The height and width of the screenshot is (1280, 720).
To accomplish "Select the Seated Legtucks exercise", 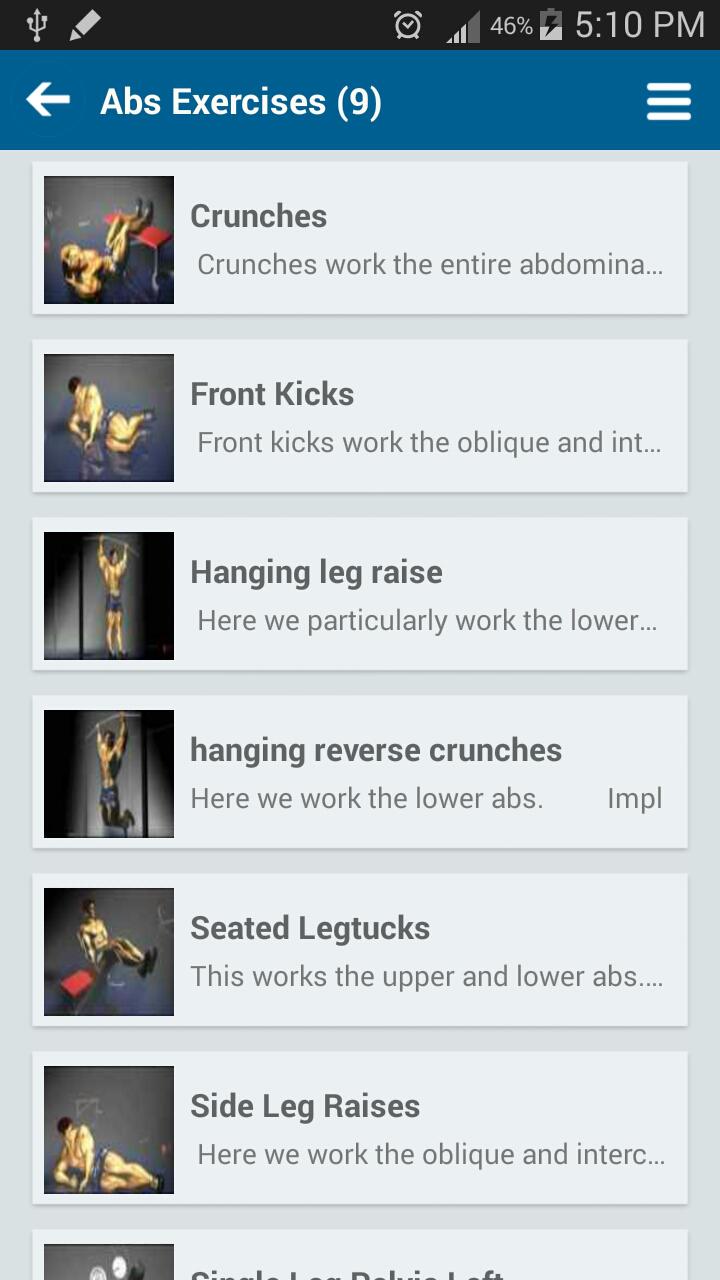I will 360,950.
